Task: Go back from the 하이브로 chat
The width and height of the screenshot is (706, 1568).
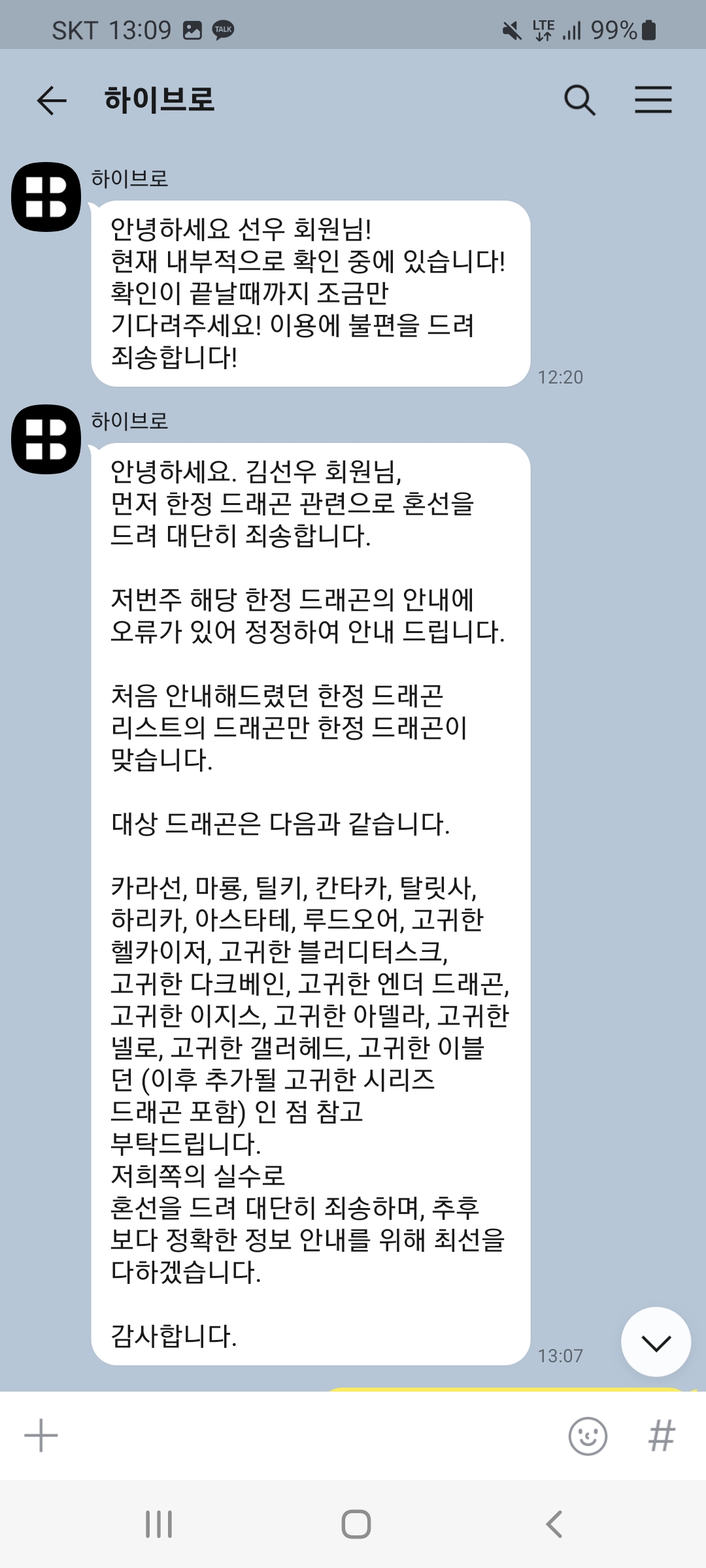Action: point(52,101)
